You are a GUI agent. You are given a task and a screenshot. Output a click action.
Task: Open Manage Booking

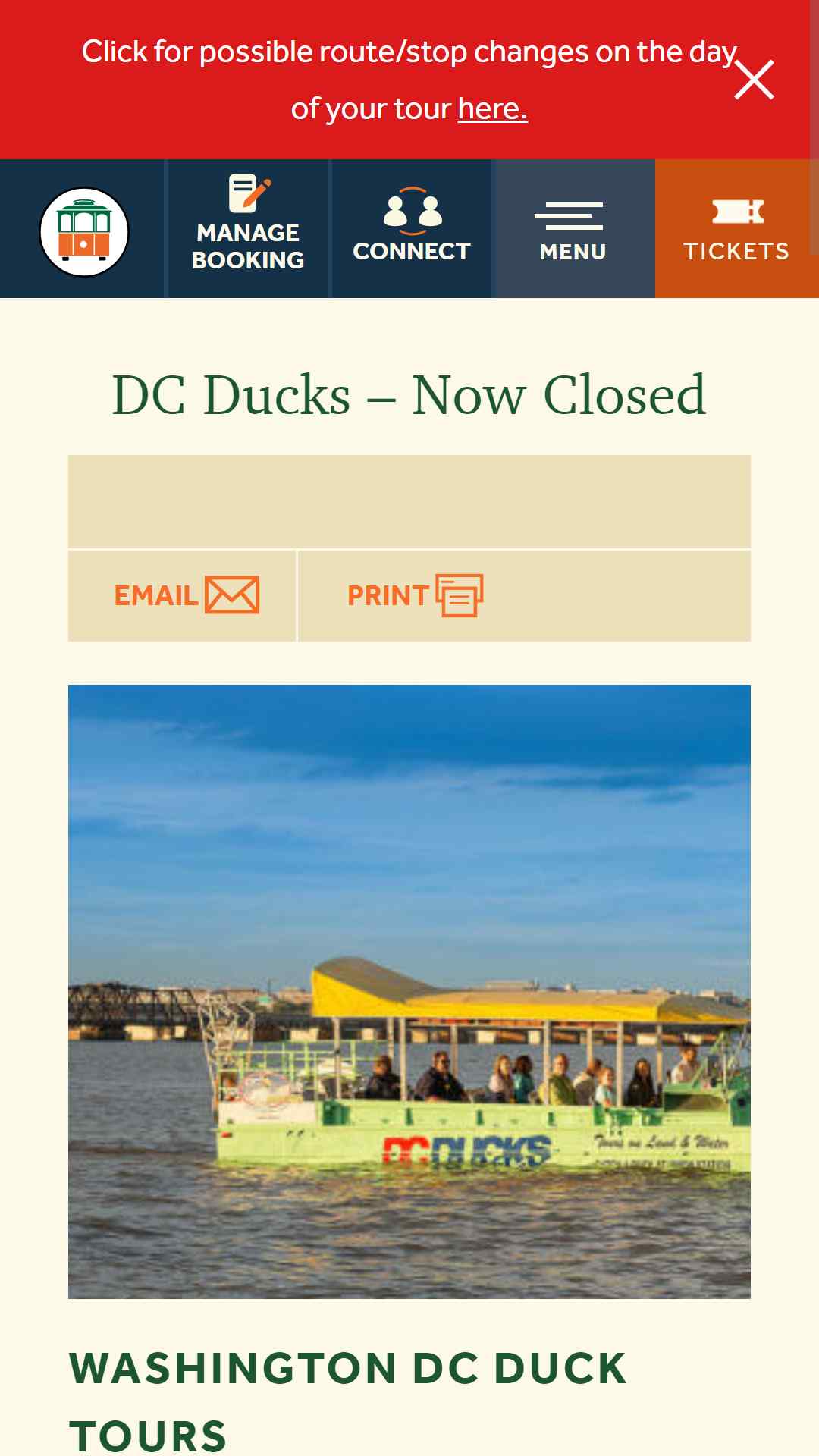(248, 228)
